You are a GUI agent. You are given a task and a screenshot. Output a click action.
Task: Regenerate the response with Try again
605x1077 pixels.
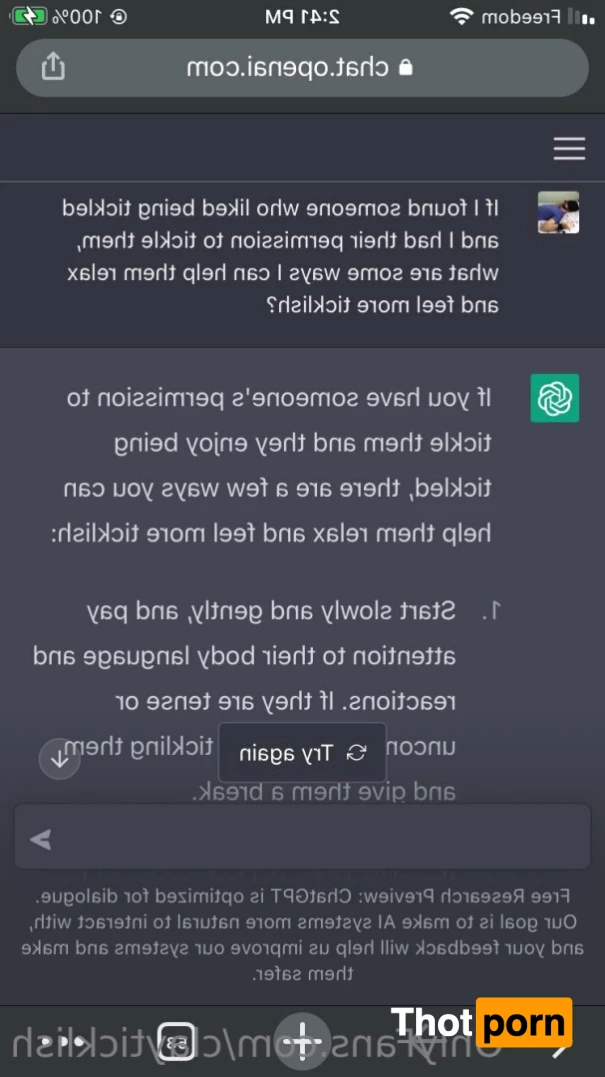[302, 753]
